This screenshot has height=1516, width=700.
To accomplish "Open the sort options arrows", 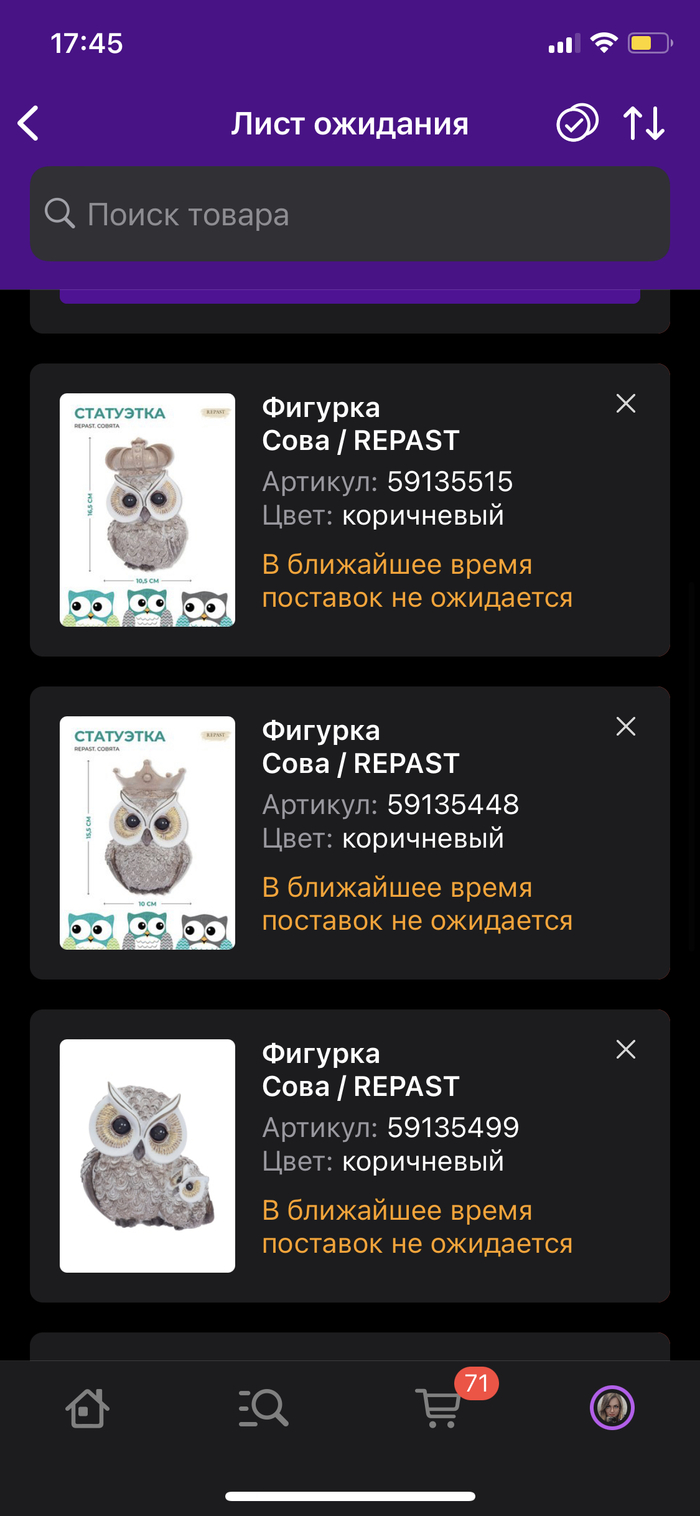I will pos(643,124).
